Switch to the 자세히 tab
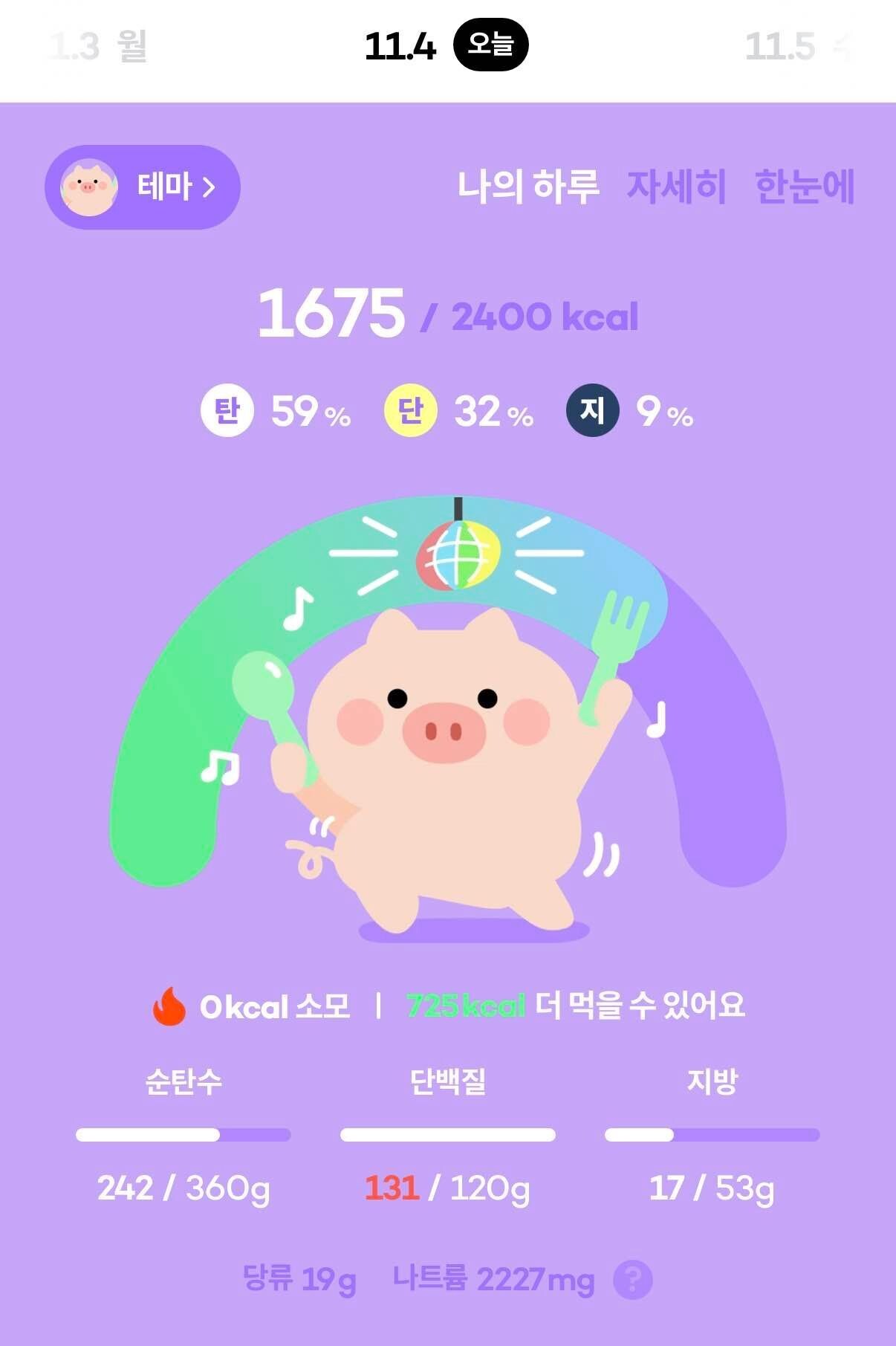This screenshot has height=1346, width=896. pyautogui.click(x=676, y=186)
